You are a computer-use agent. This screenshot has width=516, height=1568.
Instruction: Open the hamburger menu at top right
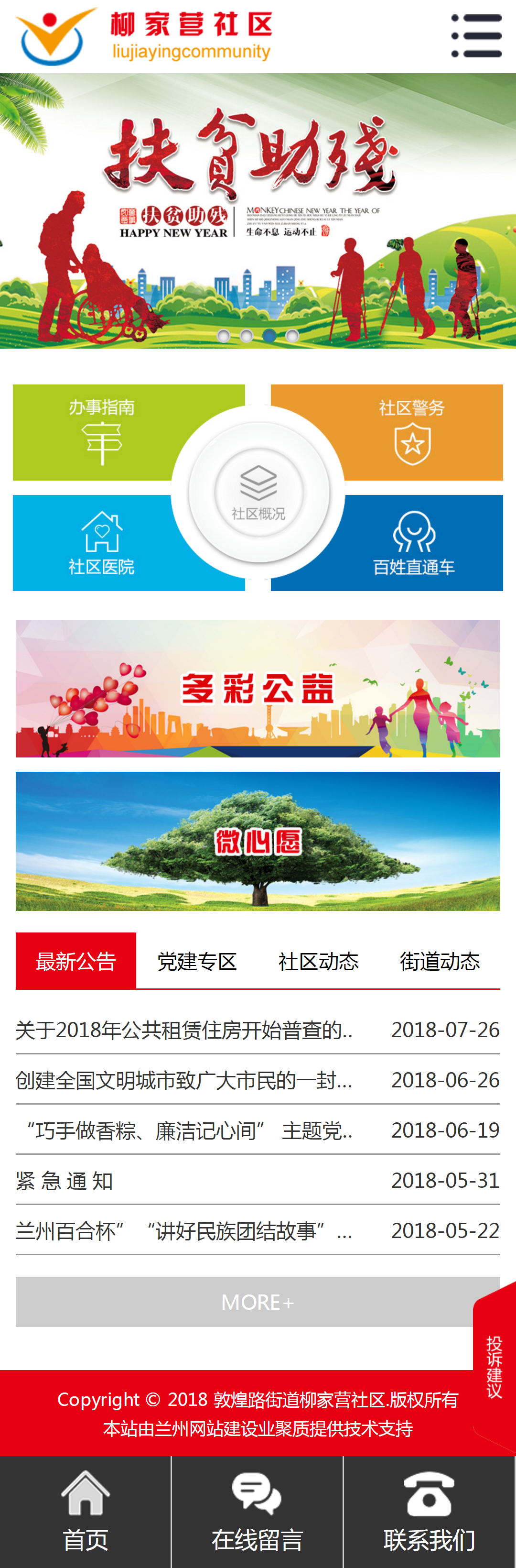[x=476, y=36]
